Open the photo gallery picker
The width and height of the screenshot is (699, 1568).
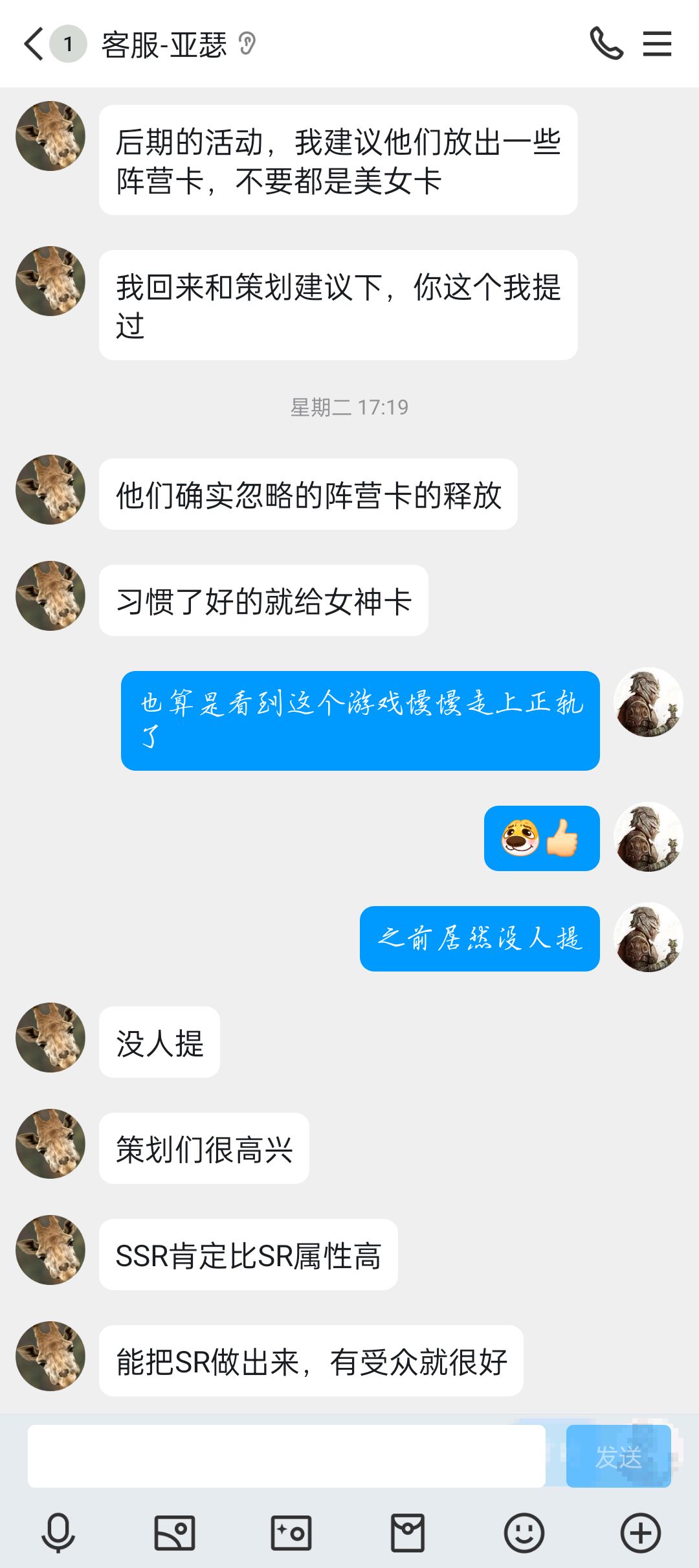point(175,1532)
